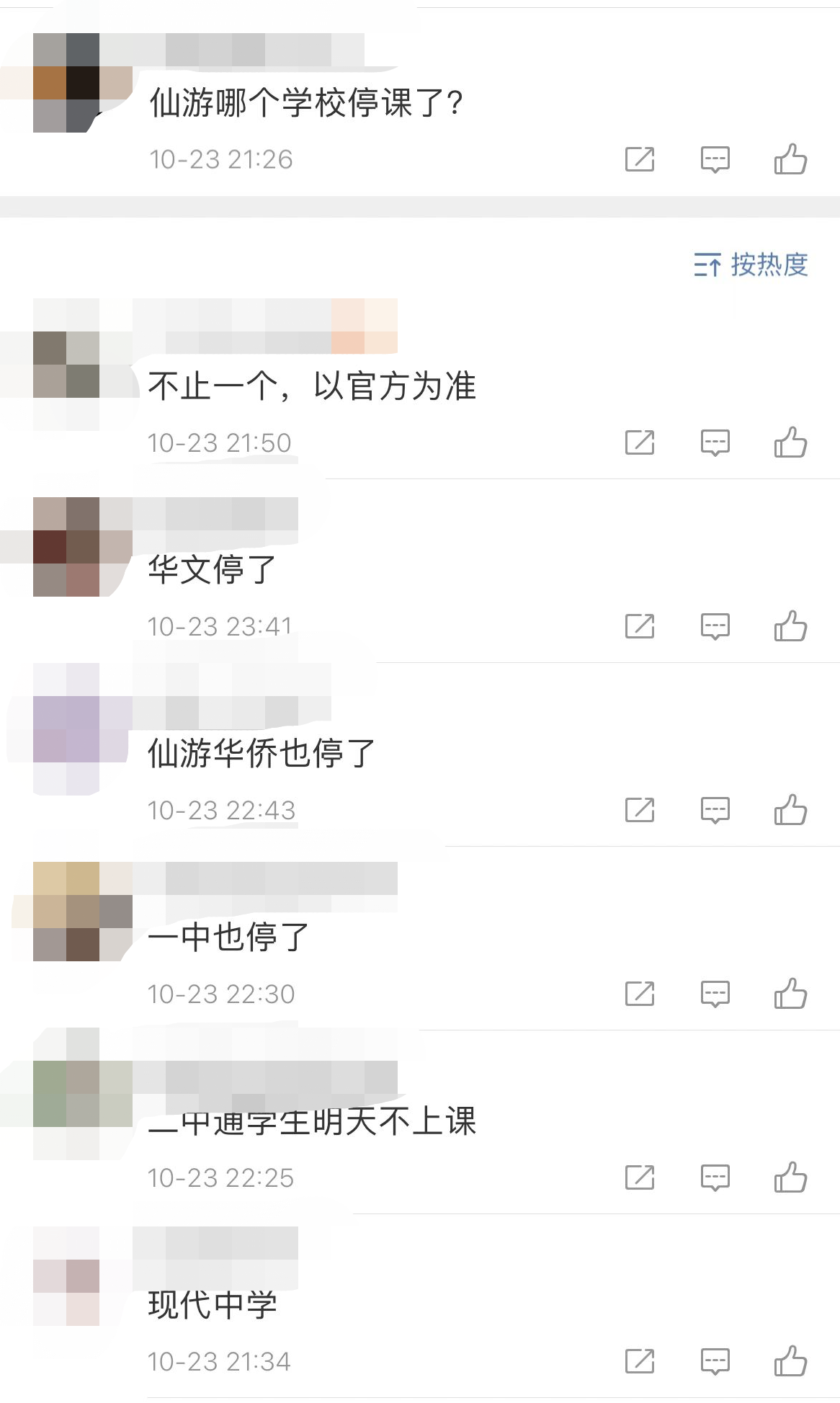
Task: Repost the comment 华文停了
Action: pos(640,626)
